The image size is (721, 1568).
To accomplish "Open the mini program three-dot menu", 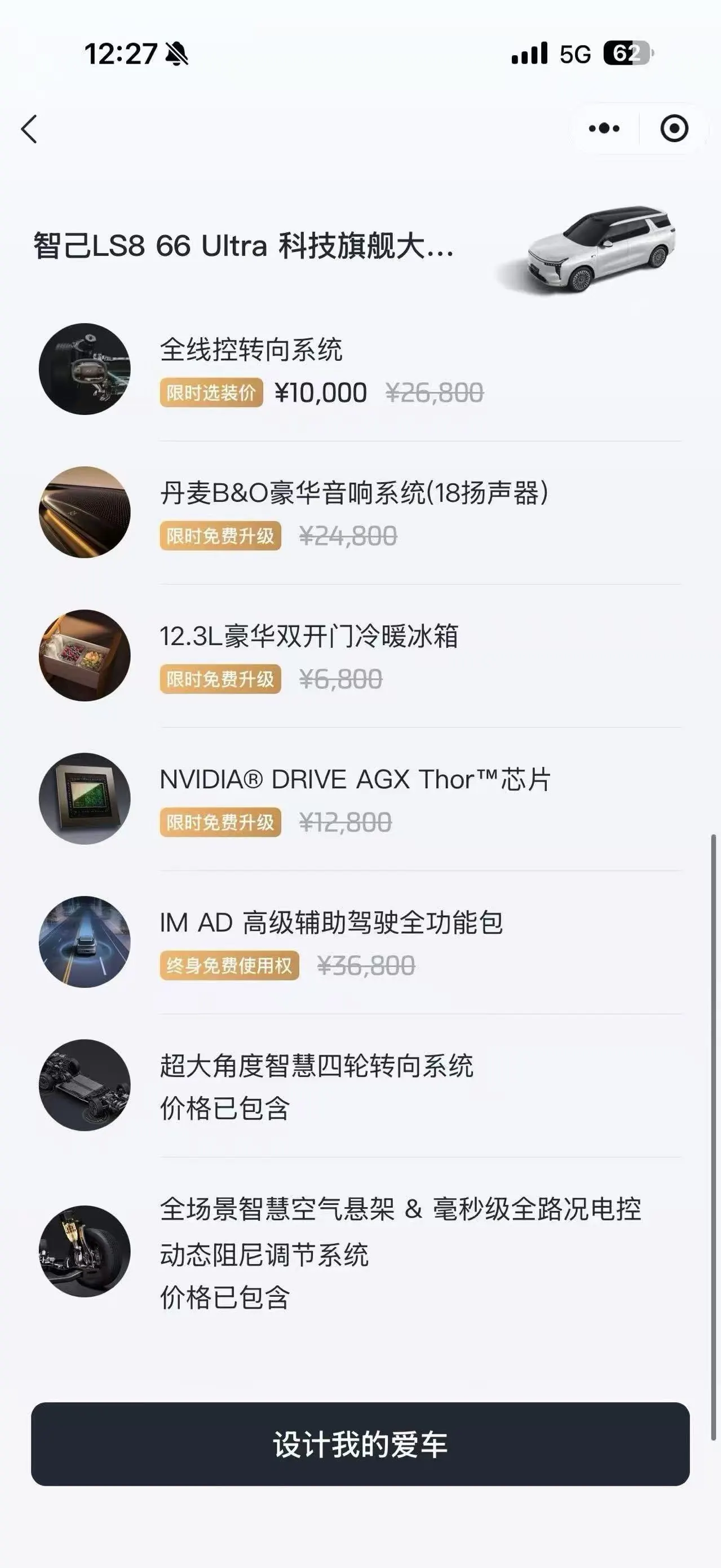I will [x=604, y=129].
